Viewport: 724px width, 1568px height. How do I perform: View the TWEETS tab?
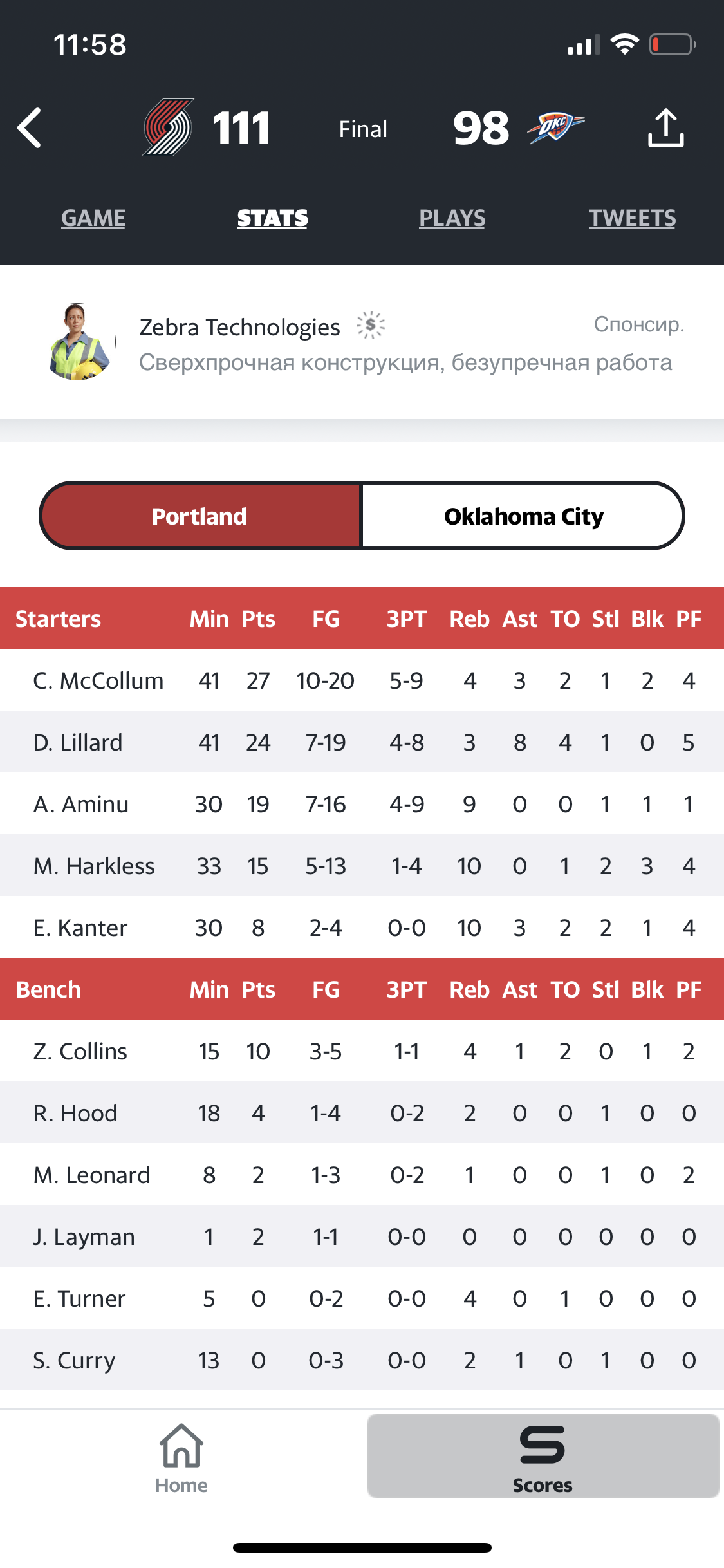click(x=632, y=218)
